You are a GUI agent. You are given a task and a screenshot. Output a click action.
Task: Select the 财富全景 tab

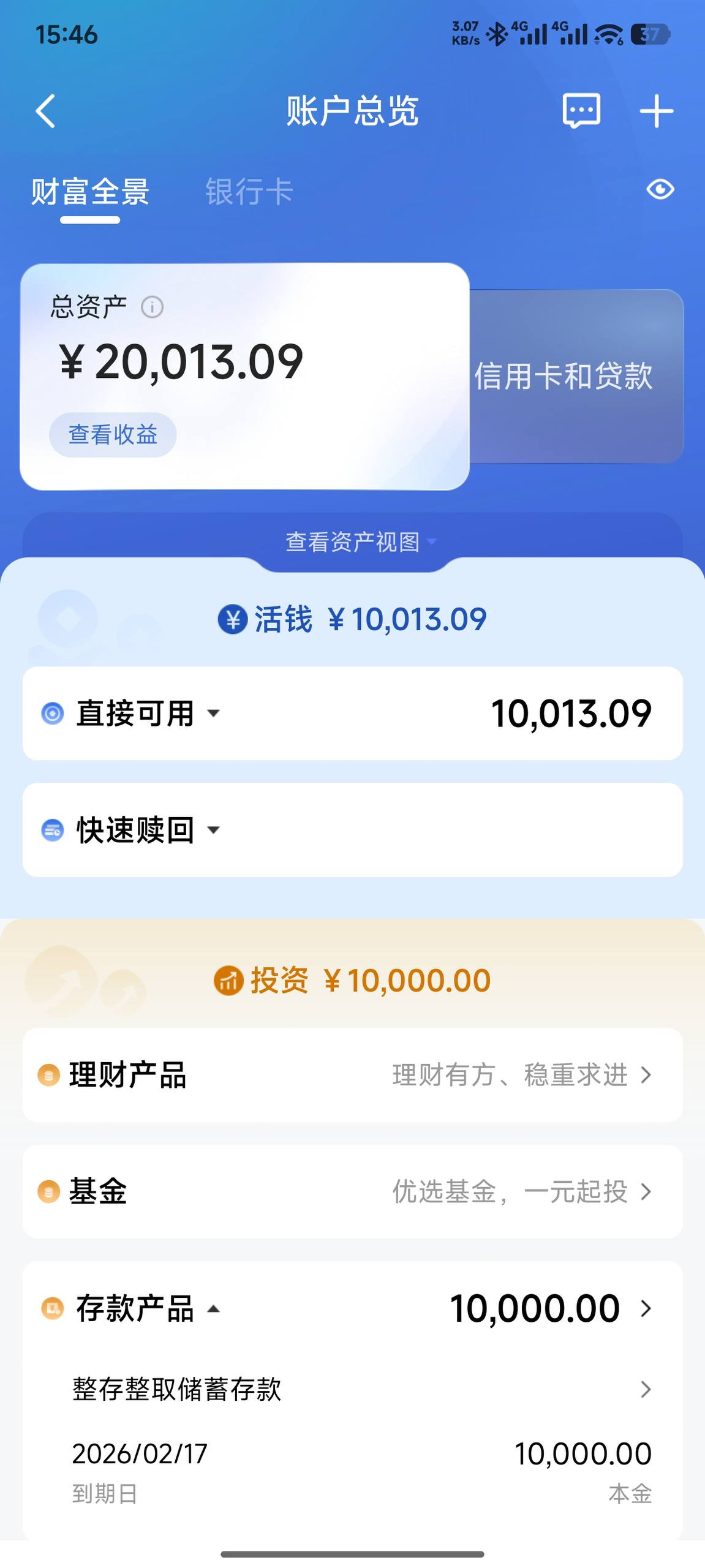(x=90, y=192)
